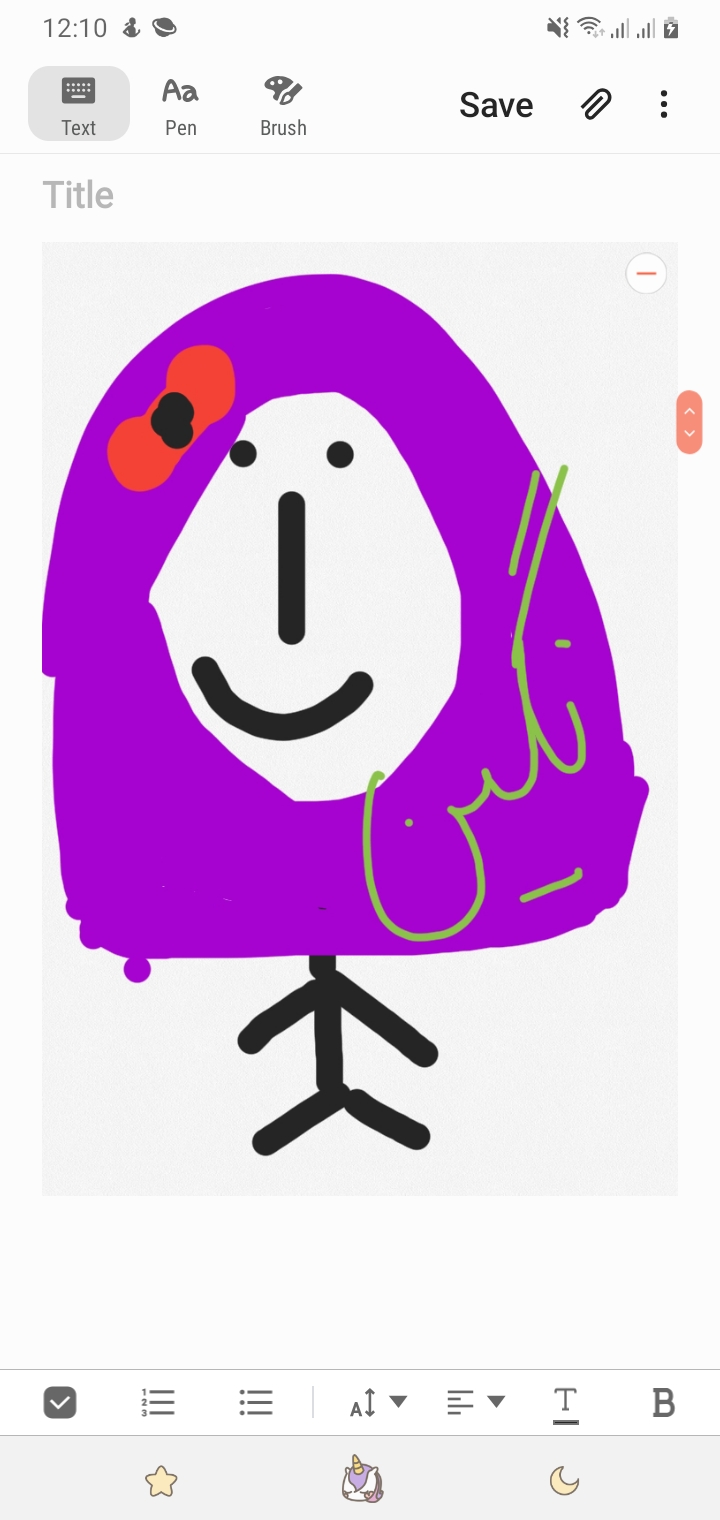
Task: Insert a checkbox checklist
Action: 60,1403
